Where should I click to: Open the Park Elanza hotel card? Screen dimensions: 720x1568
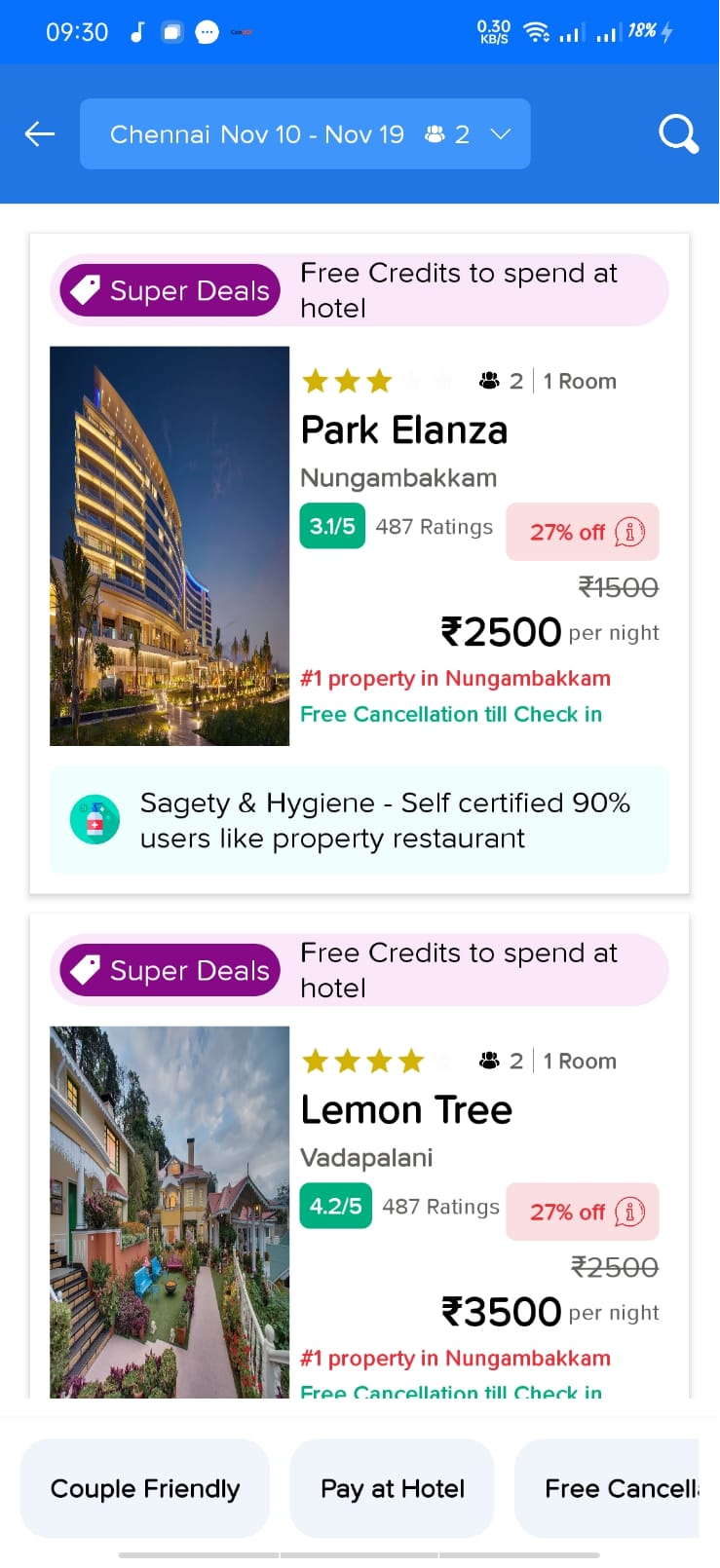360,564
